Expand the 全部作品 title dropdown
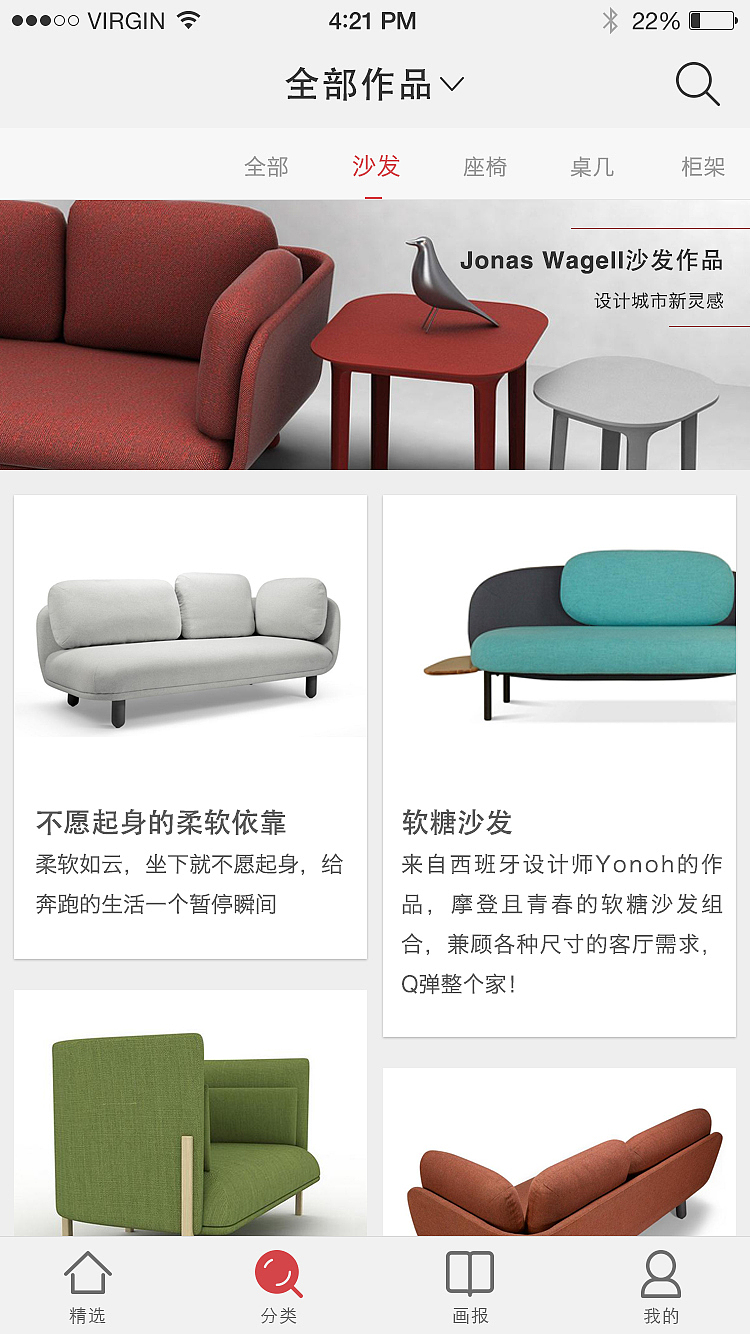 point(360,84)
